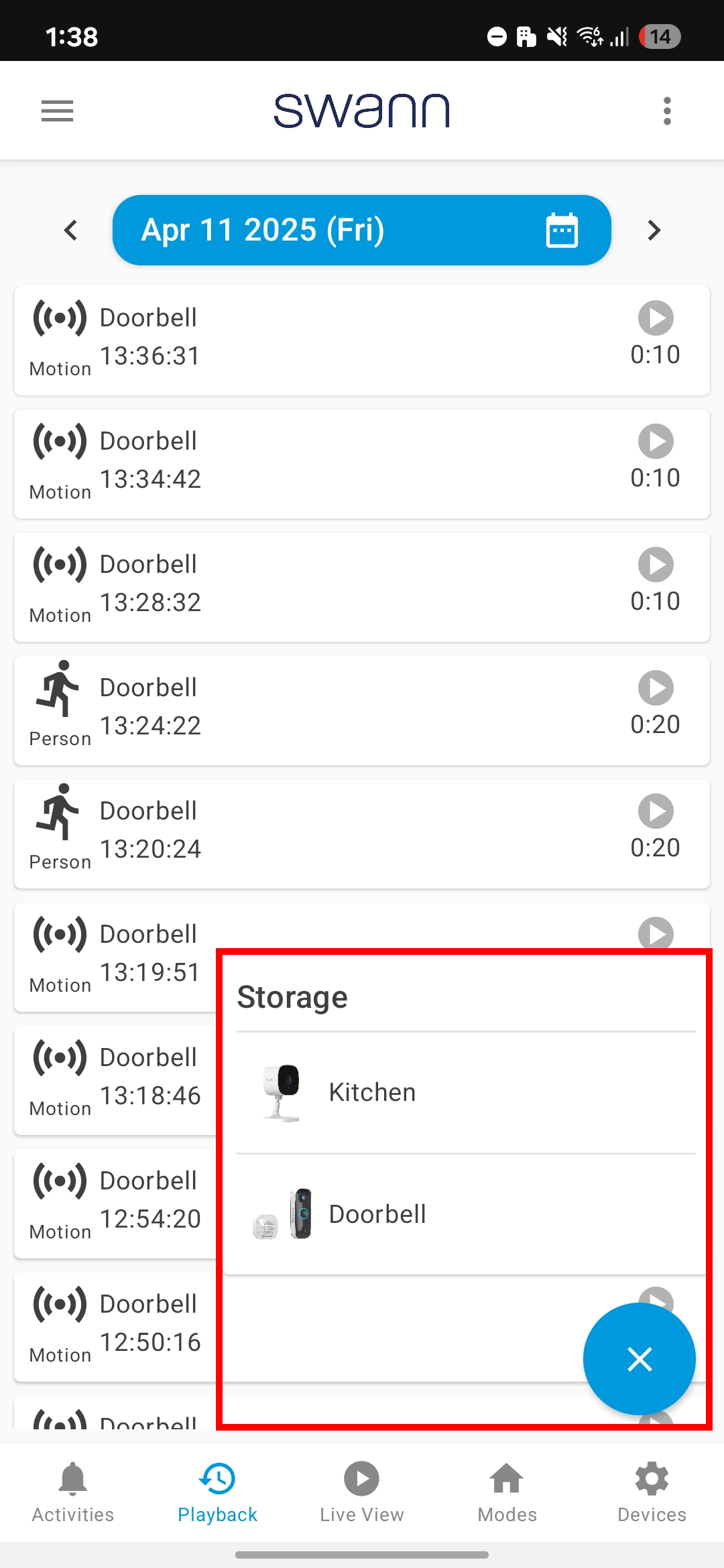Switch to the Live View tab

[x=362, y=1493]
